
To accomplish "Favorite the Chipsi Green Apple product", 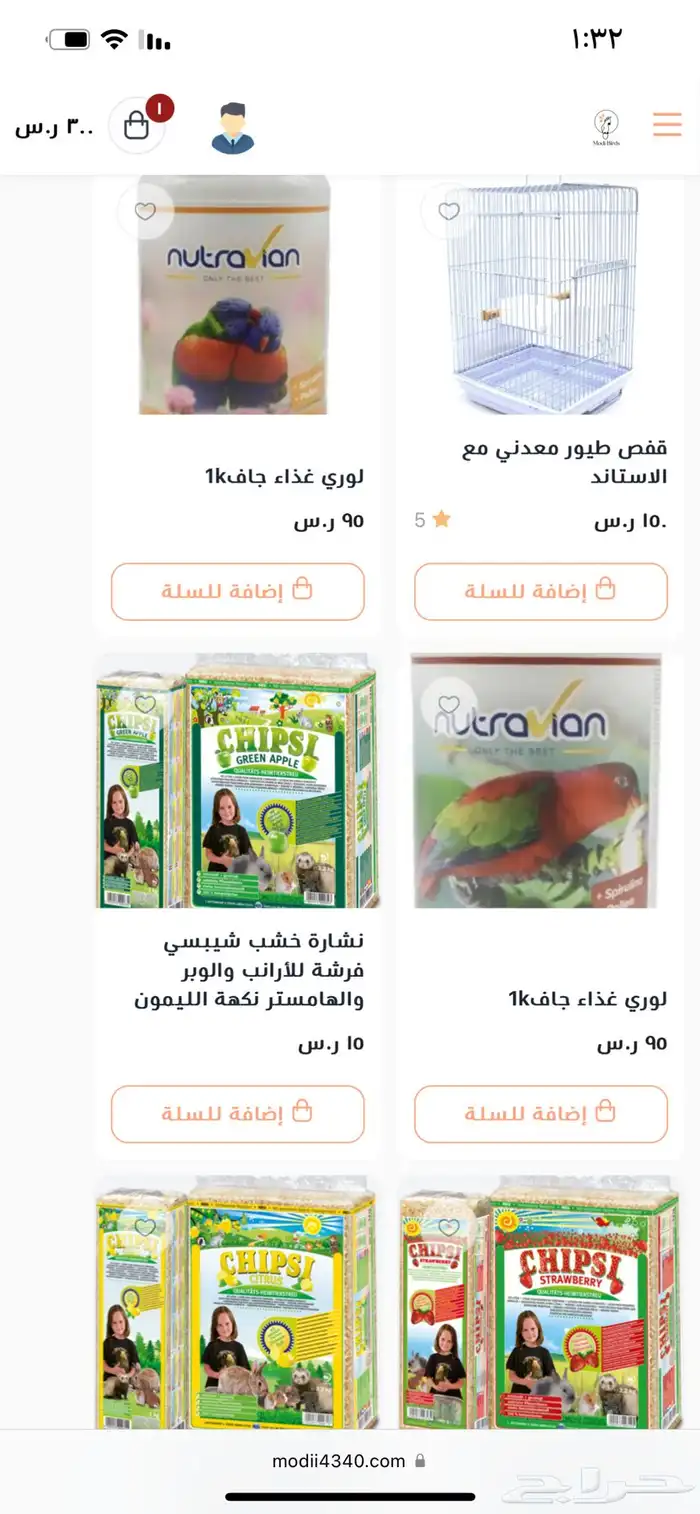I will pos(145,704).
